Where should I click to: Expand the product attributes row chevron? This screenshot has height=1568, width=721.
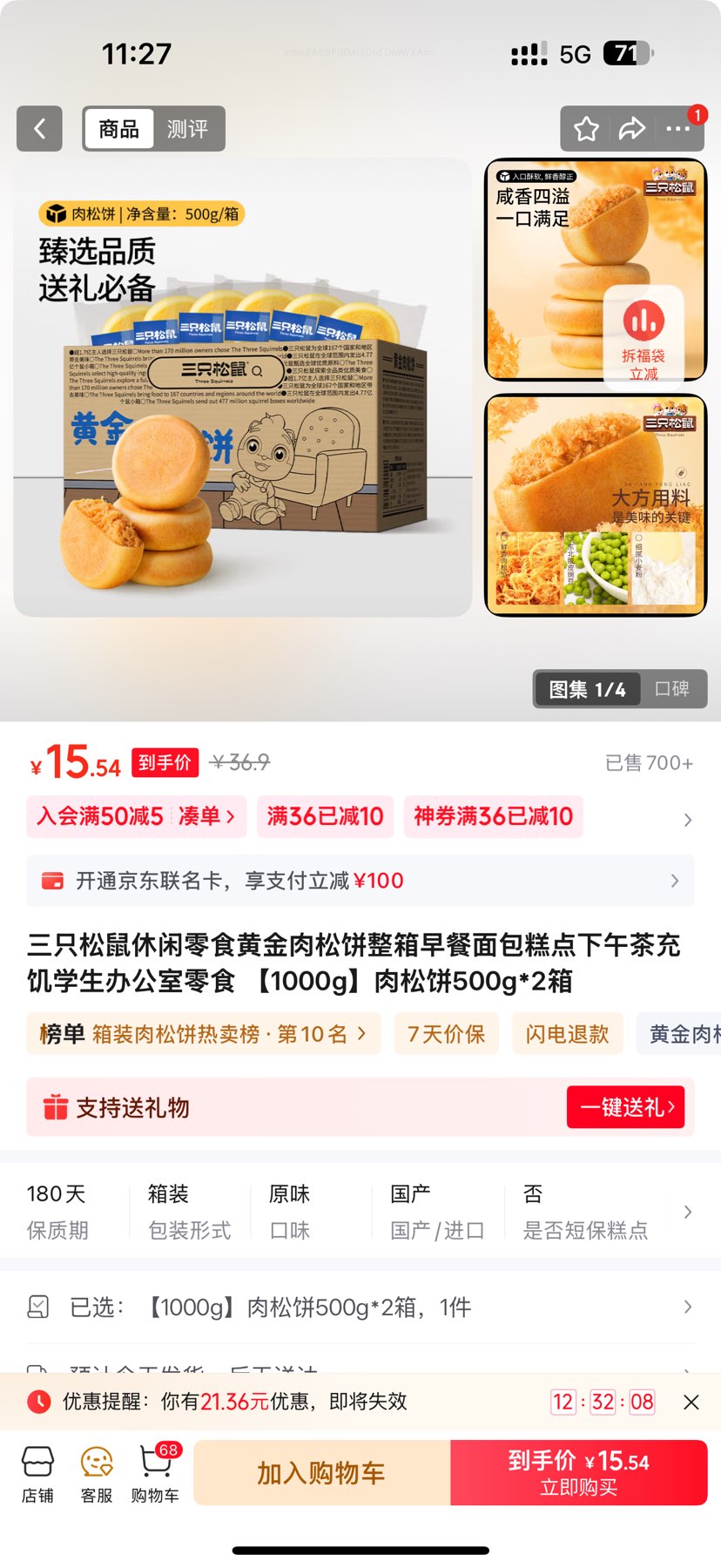pos(689,1212)
